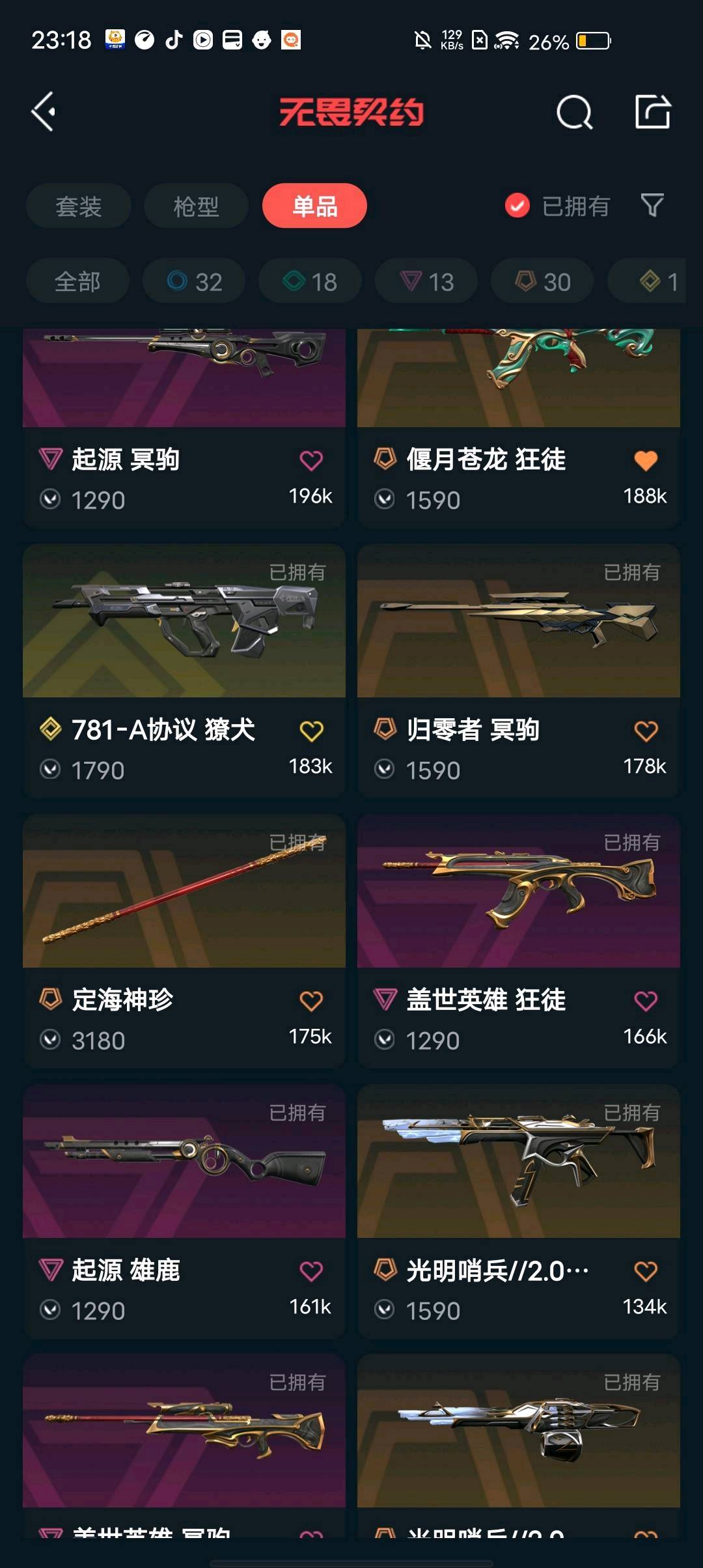The height and width of the screenshot is (1568, 703).
Task: Go back using the top-left arrow
Action: click(44, 112)
